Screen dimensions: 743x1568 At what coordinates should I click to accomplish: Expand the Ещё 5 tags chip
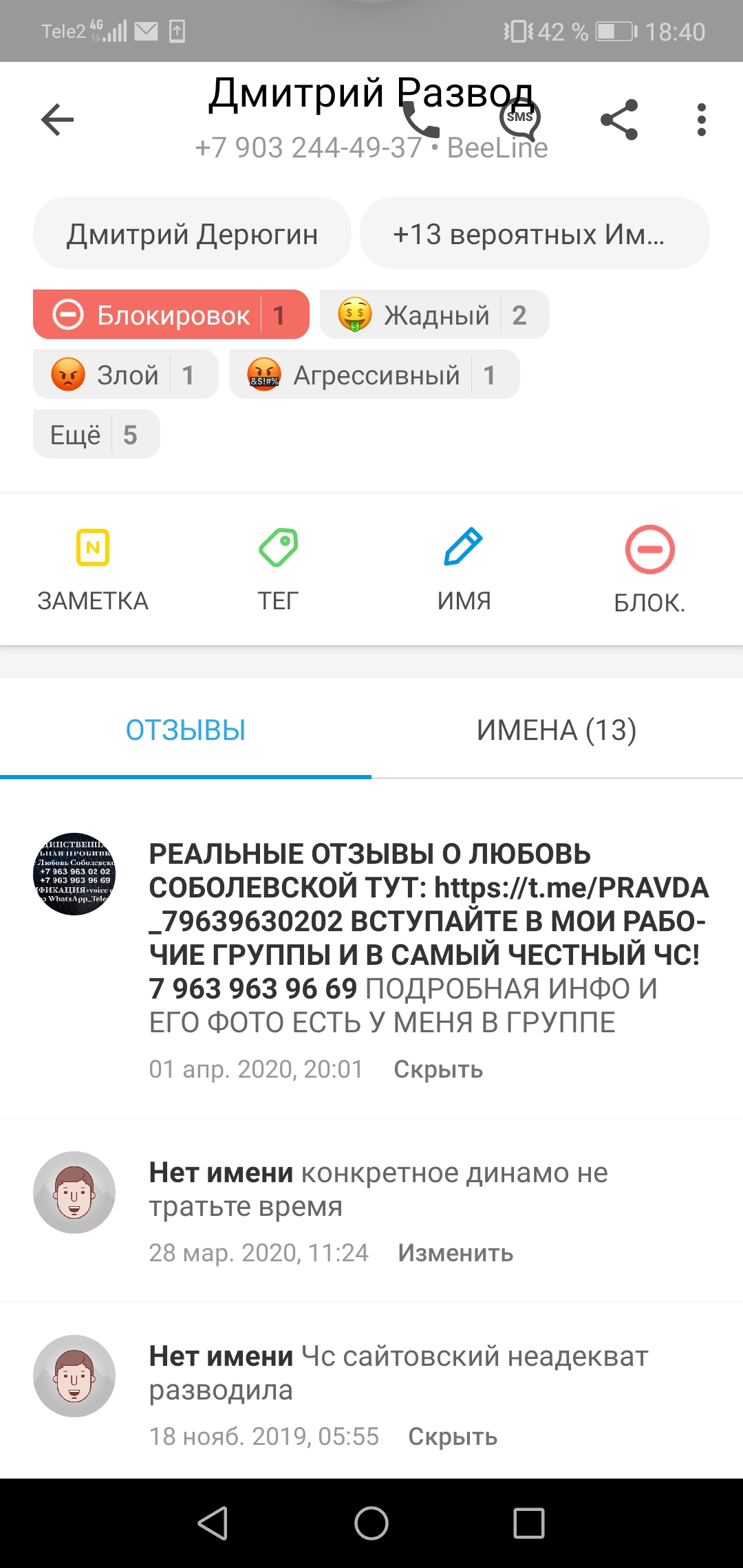(x=96, y=435)
